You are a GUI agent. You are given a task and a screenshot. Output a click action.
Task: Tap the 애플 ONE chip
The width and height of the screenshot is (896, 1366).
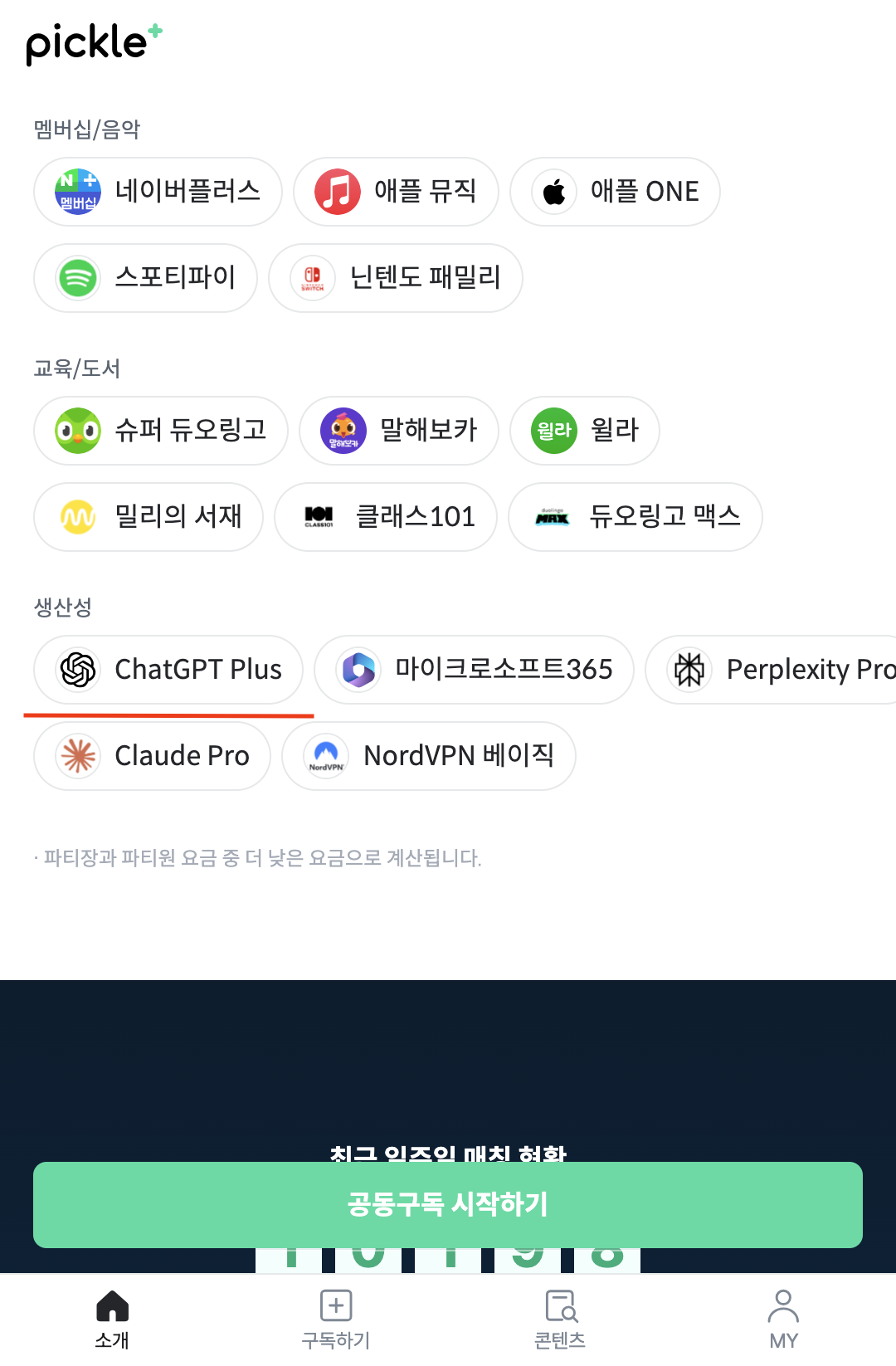point(615,192)
